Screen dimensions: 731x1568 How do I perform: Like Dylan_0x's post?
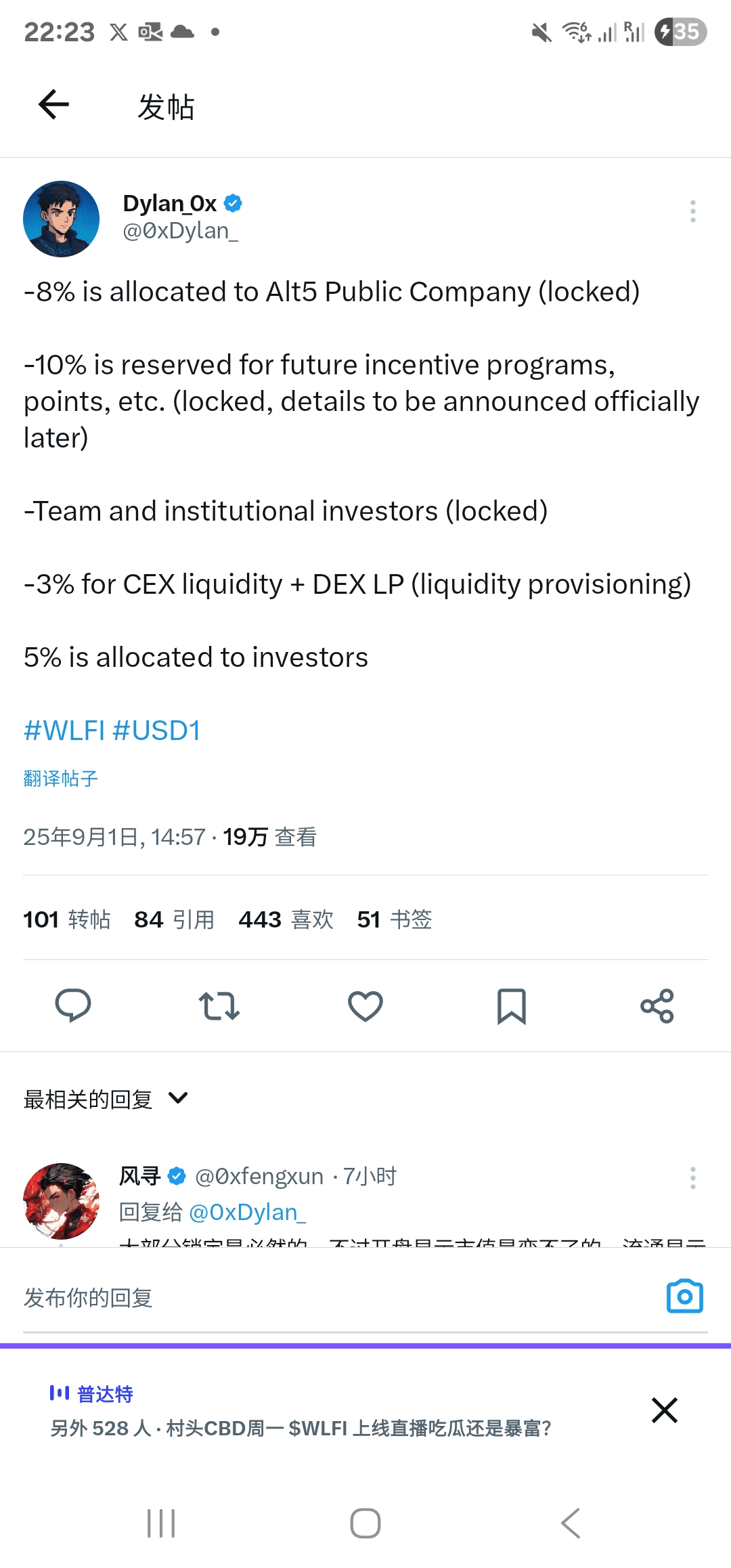coord(365,1005)
